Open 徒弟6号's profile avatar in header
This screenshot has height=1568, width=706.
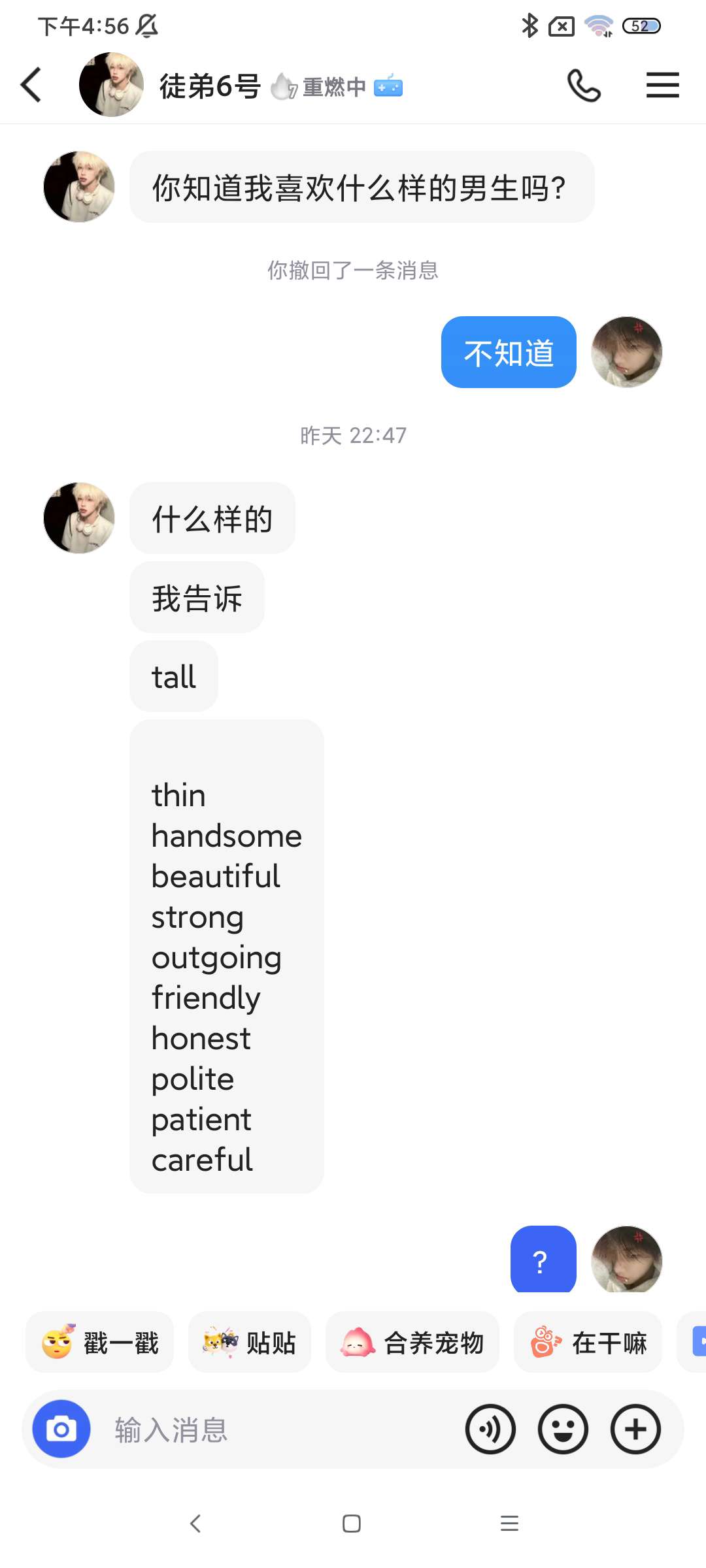(x=111, y=85)
